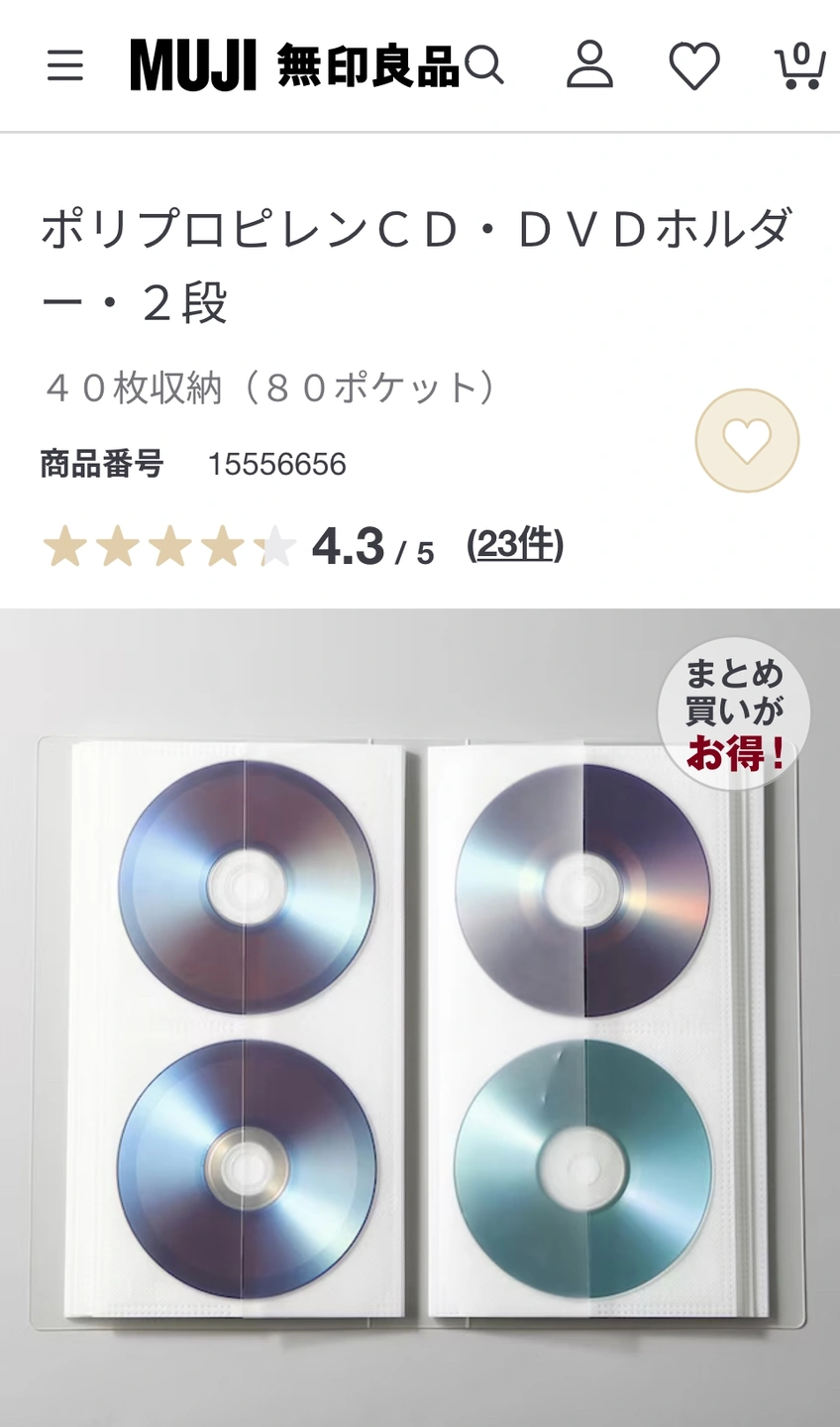Open the shopping cart
The width and height of the screenshot is (840, 1427).
(x=798, y=66)
